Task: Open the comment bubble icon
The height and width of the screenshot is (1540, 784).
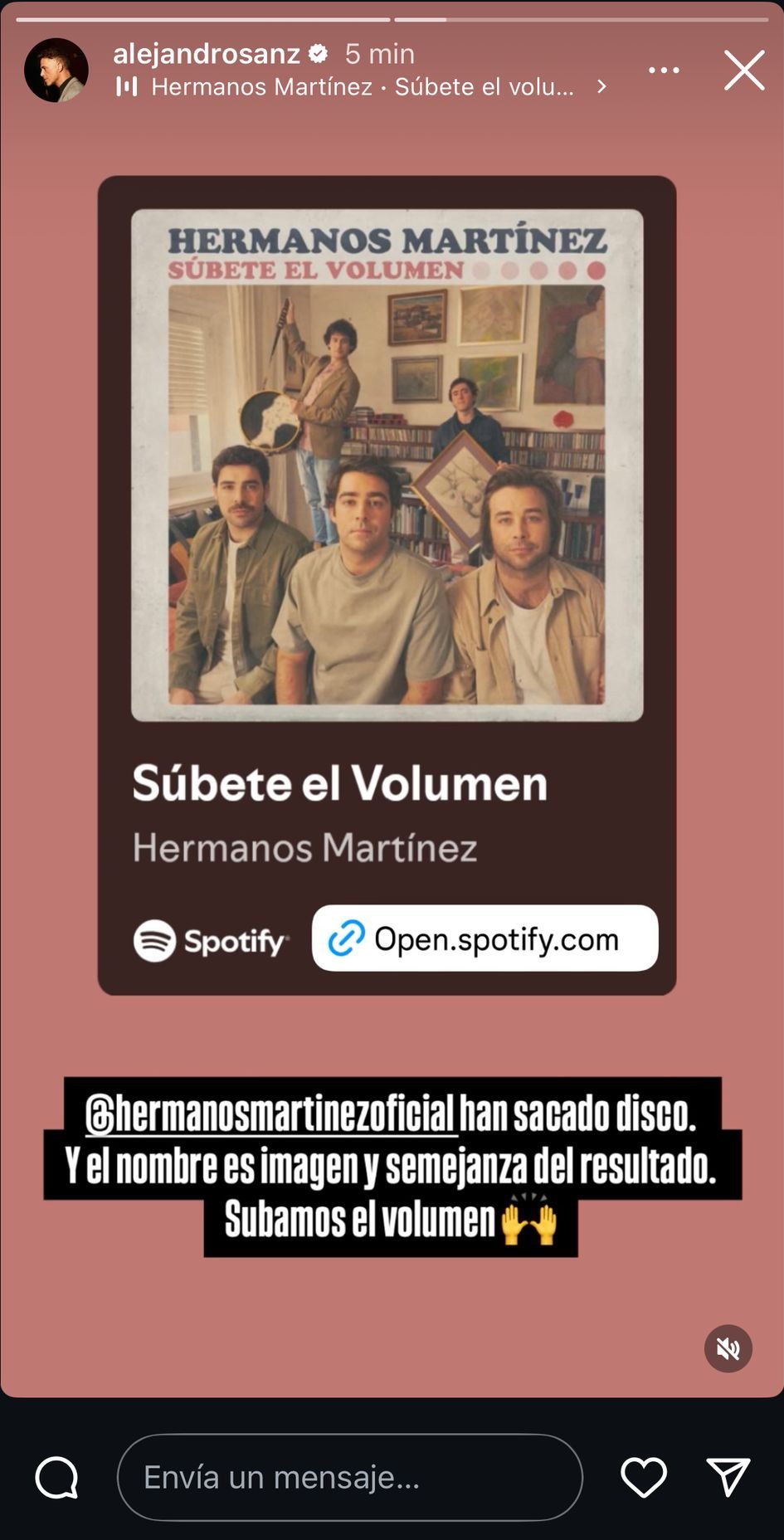Action: pyautogui.click(x=56, y=1478)
